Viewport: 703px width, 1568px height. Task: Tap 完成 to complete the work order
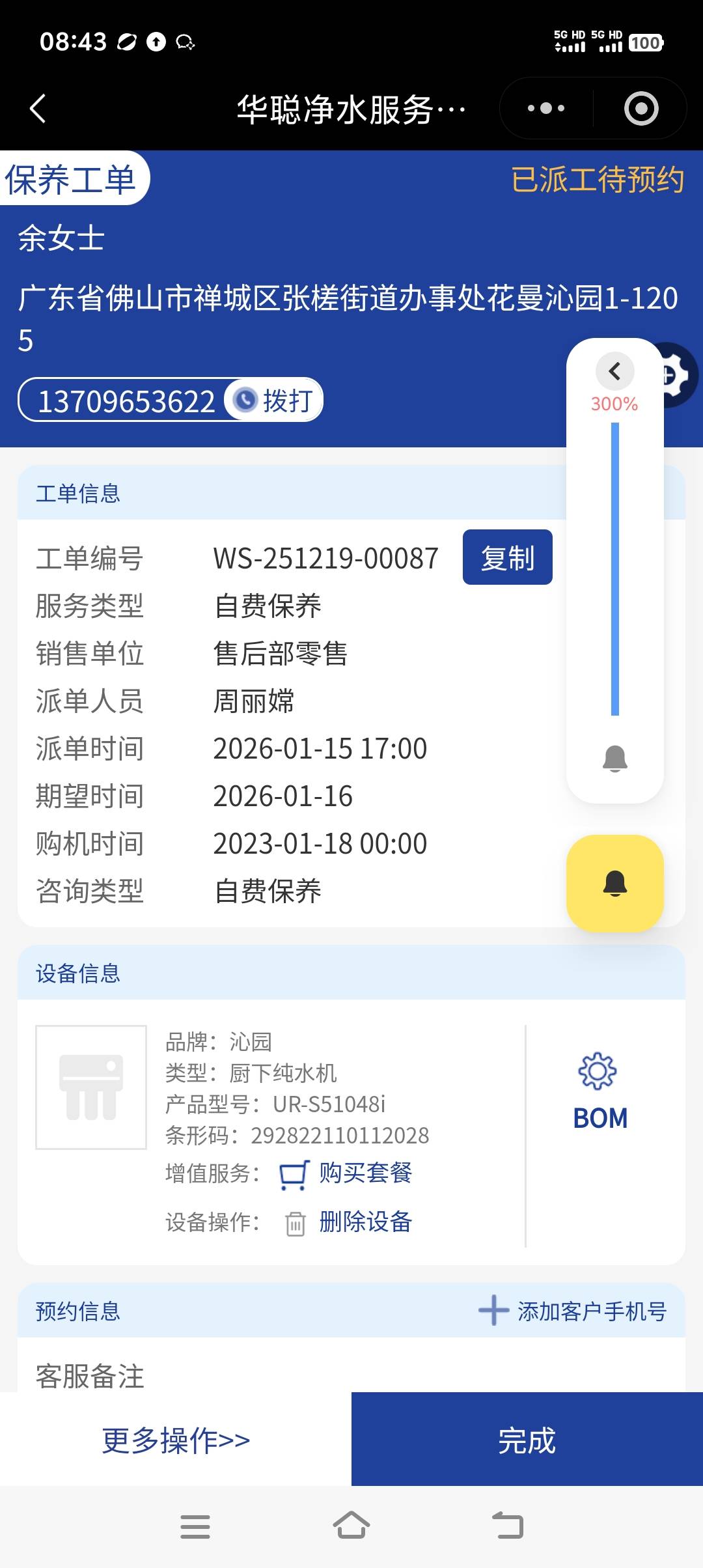[527, 1440]
